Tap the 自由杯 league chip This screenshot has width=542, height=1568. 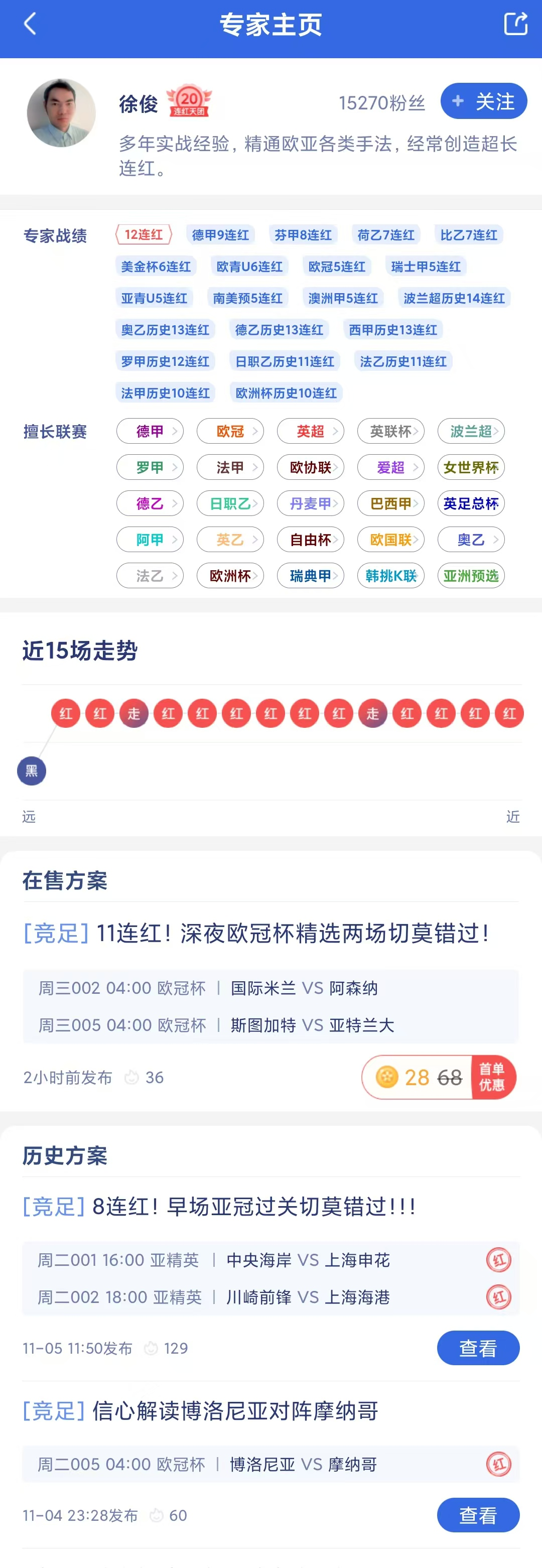(310, 539)
